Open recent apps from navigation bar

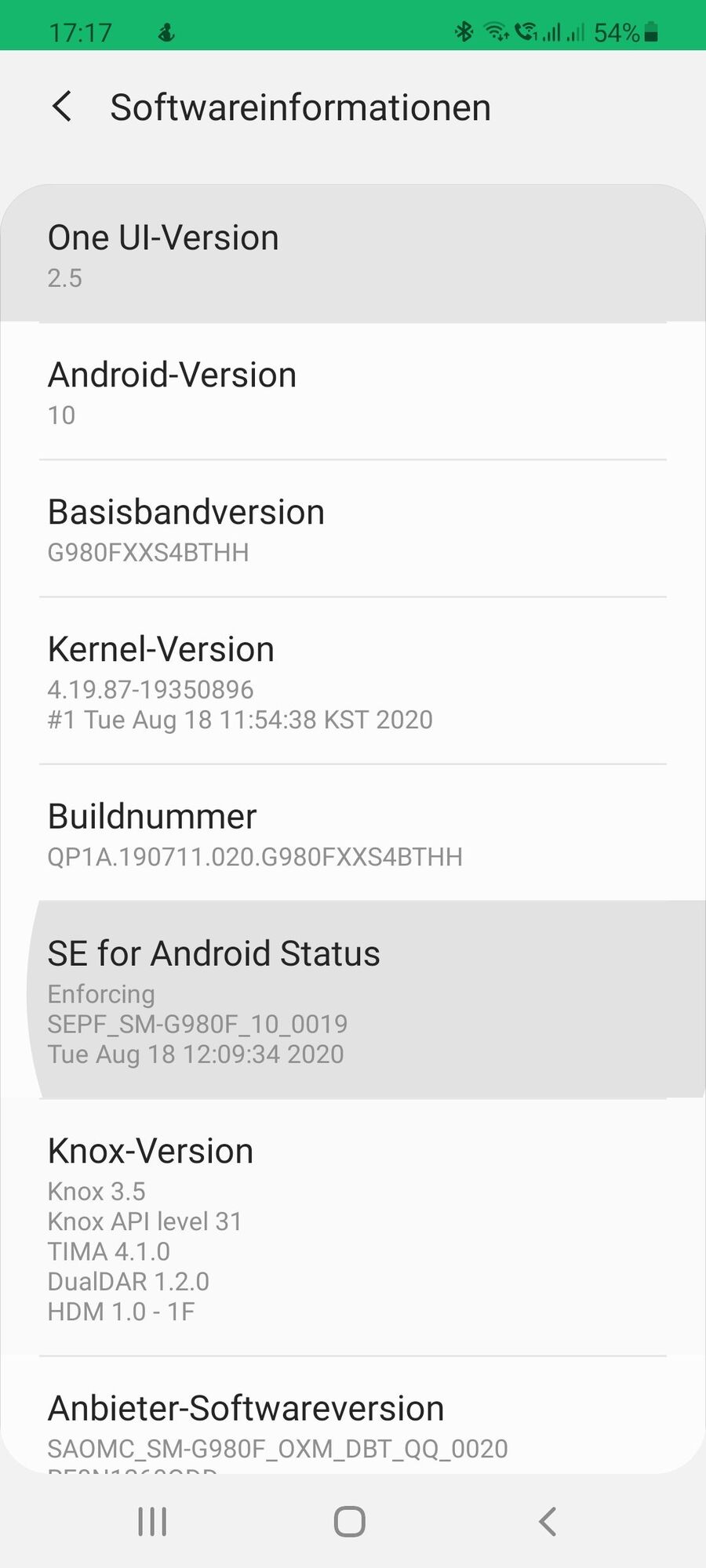(152, 1522)
